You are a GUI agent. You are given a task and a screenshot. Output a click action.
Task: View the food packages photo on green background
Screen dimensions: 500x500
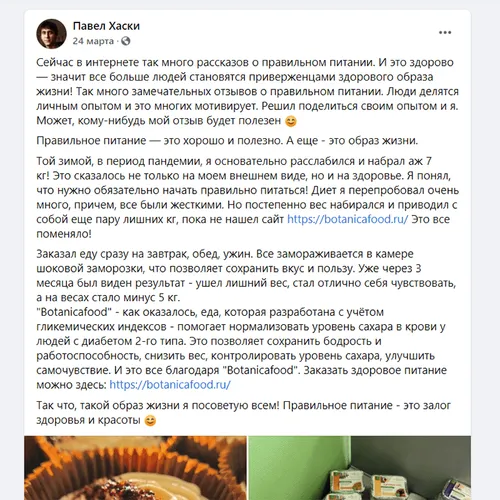tap(360, 468)
